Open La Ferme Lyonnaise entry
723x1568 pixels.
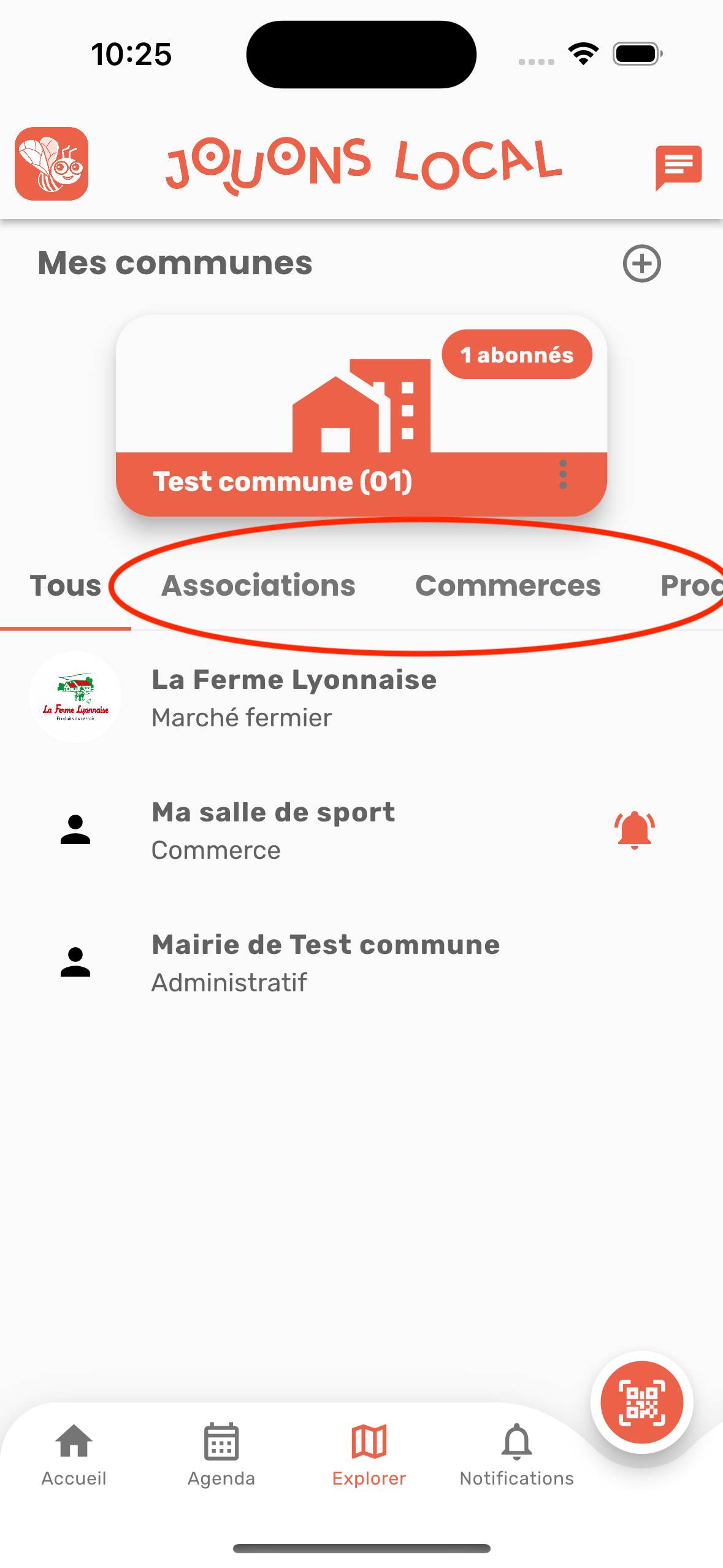point(294,698)
